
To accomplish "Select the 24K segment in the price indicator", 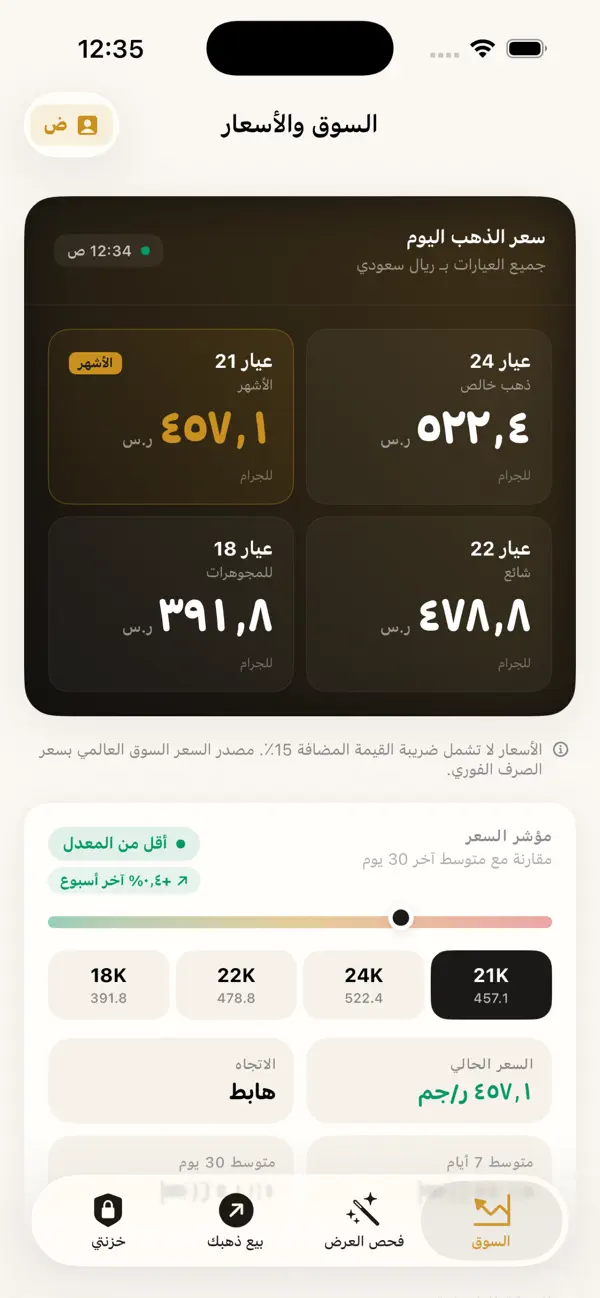I will [x=364, y=985].
